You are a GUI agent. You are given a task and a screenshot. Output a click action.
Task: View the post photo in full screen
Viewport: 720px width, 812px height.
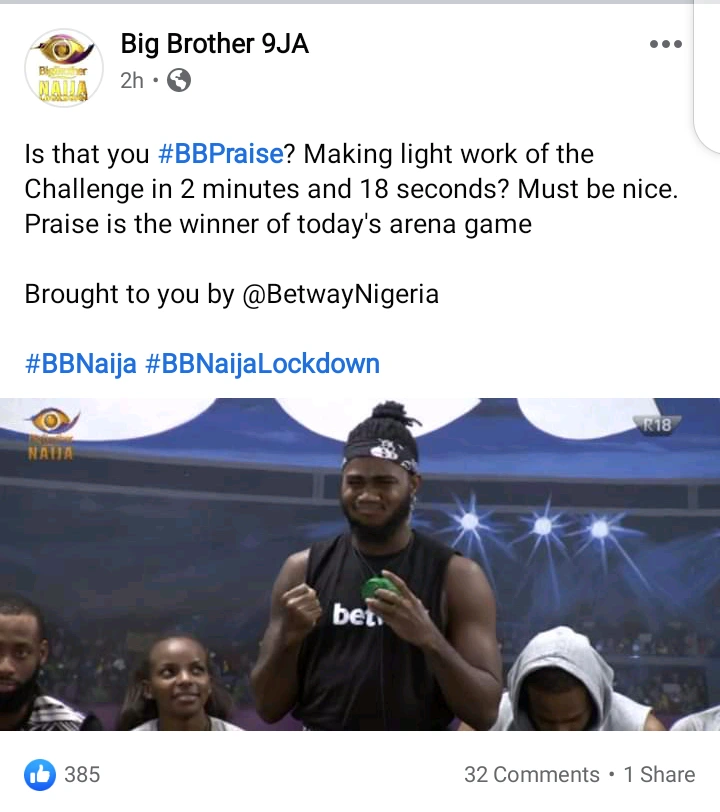tap(360, 564)
